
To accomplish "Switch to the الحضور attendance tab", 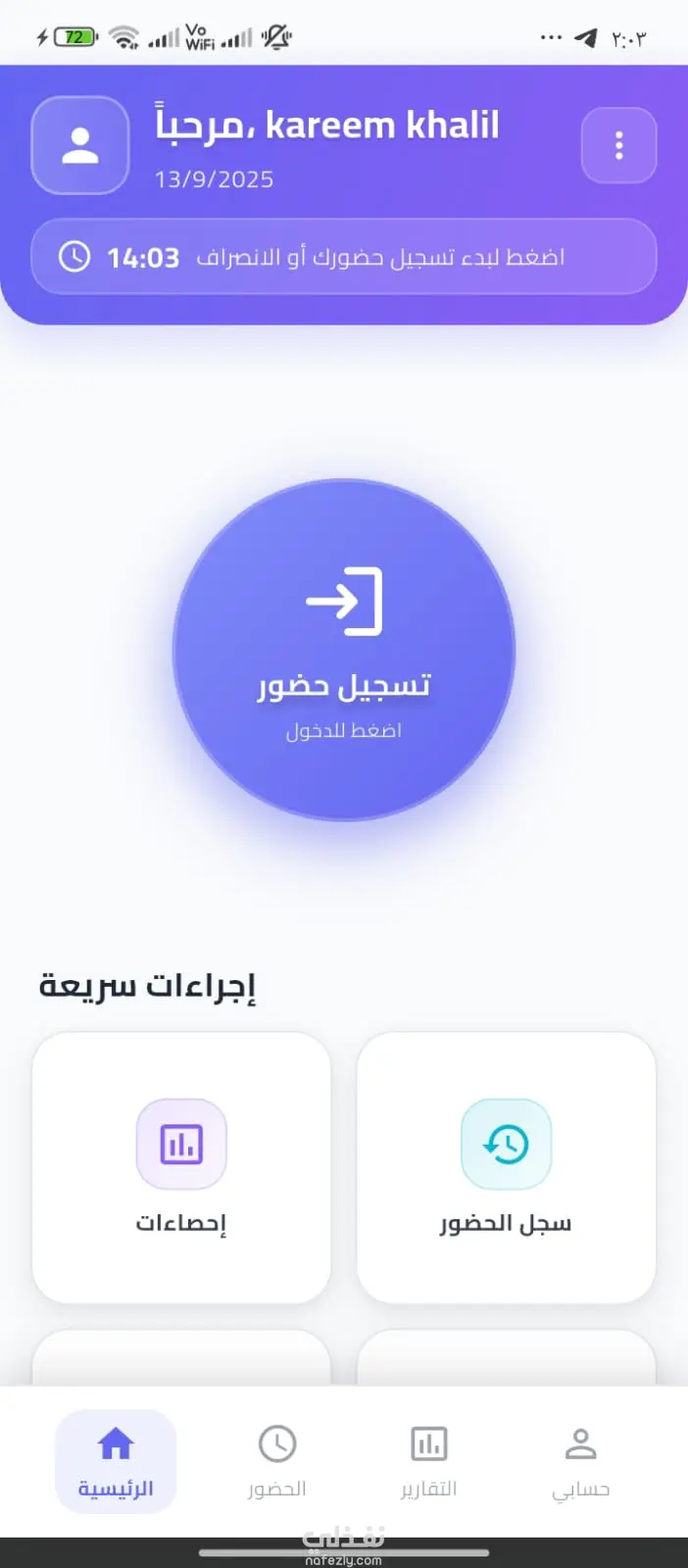I will point(277,1461).
